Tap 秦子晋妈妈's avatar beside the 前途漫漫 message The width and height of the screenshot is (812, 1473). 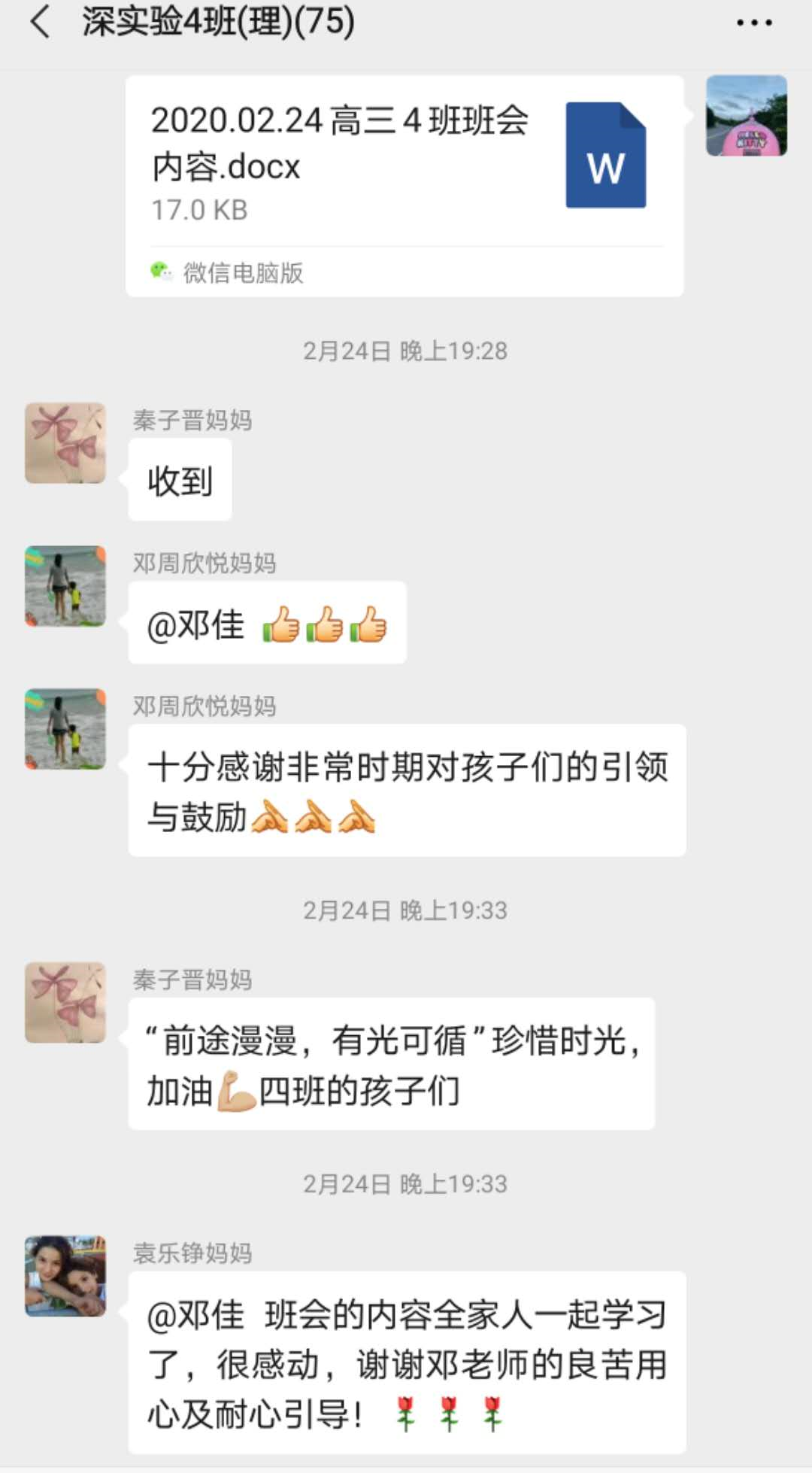[65, 1002]
